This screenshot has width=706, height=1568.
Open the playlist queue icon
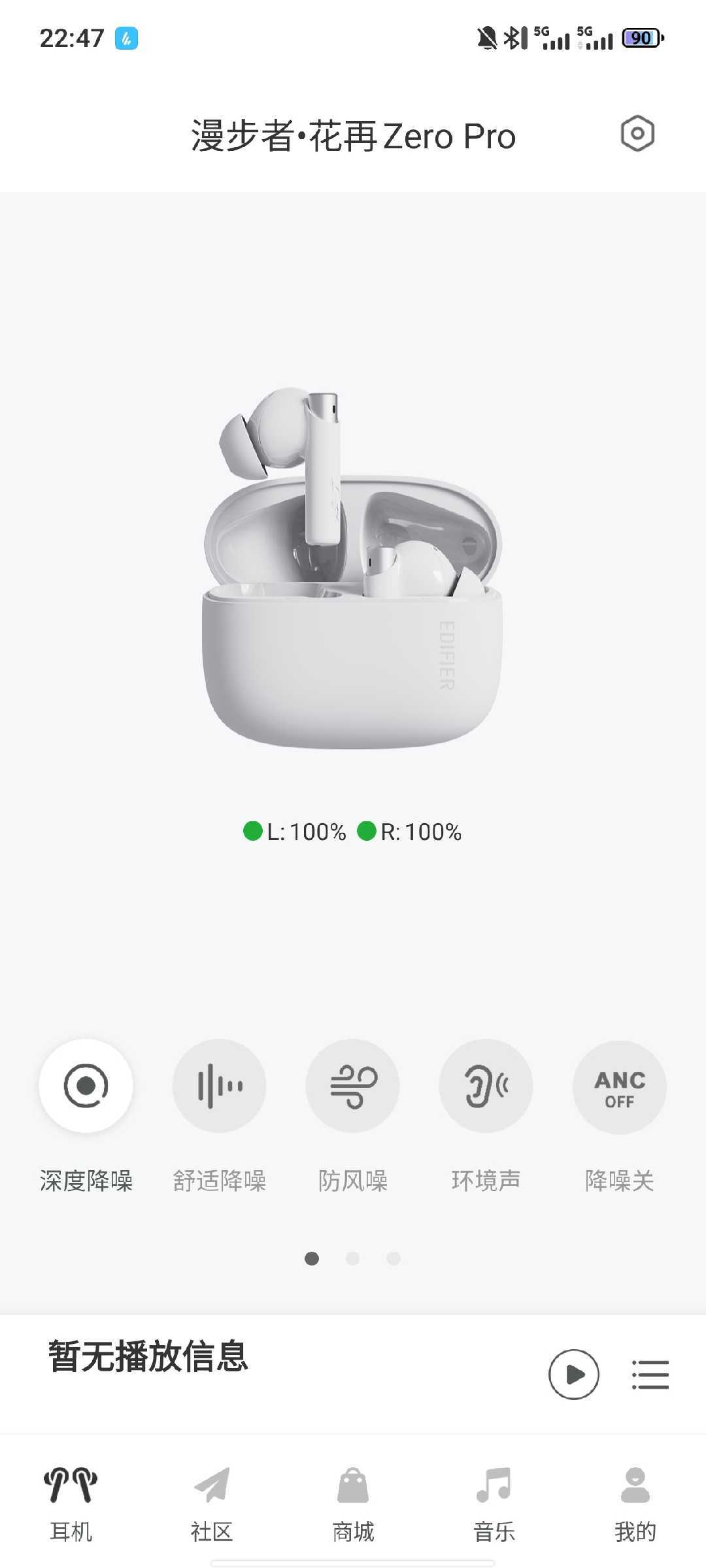coord(650,1375)
